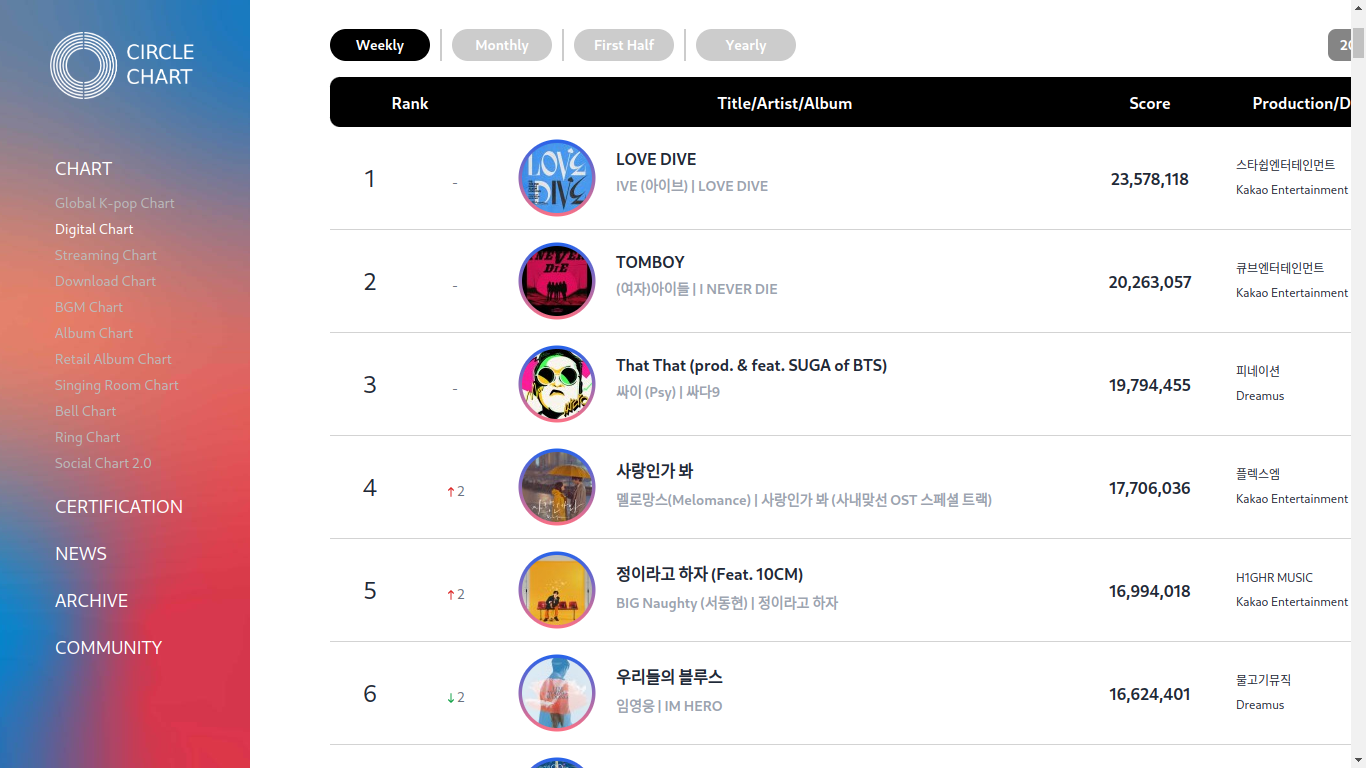Screen dimensions: 1366x768
Task: Open the Album Chart
Action: click(94, 333)
